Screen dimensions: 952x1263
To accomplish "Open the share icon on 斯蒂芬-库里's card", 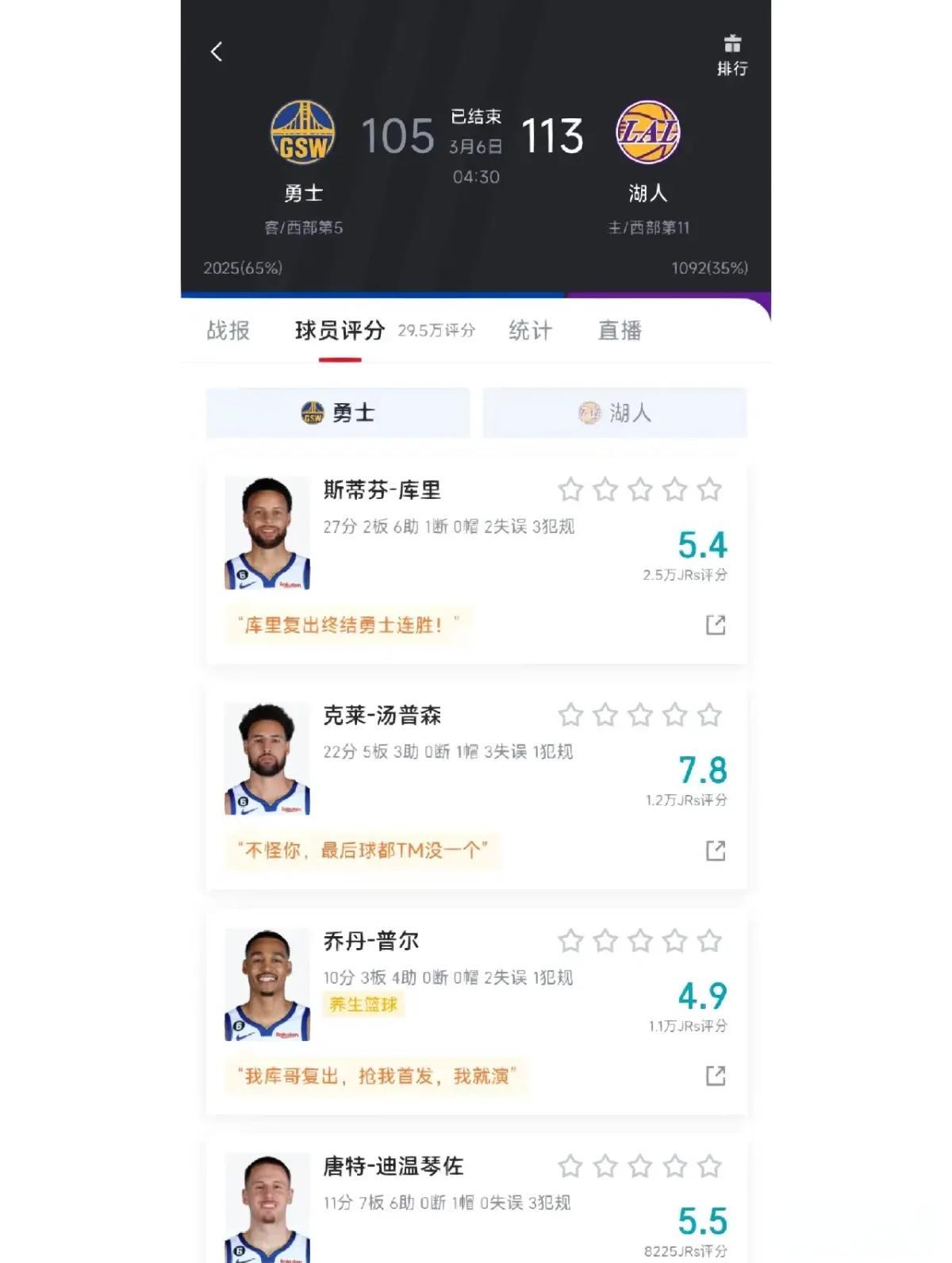I will [716, 626].
